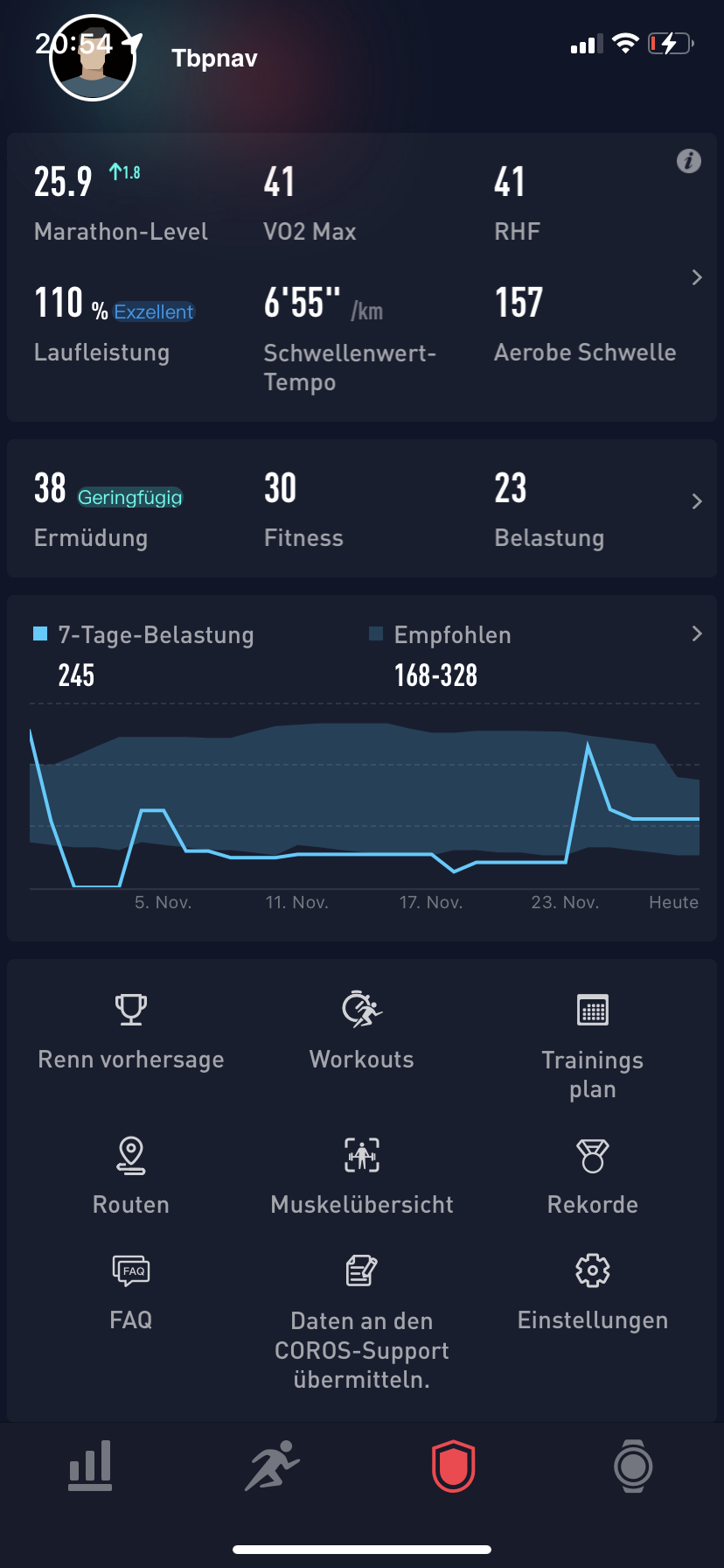View the Muskelübersicht
This screenshot has width=724, height=1568.
click(362, 1176)
